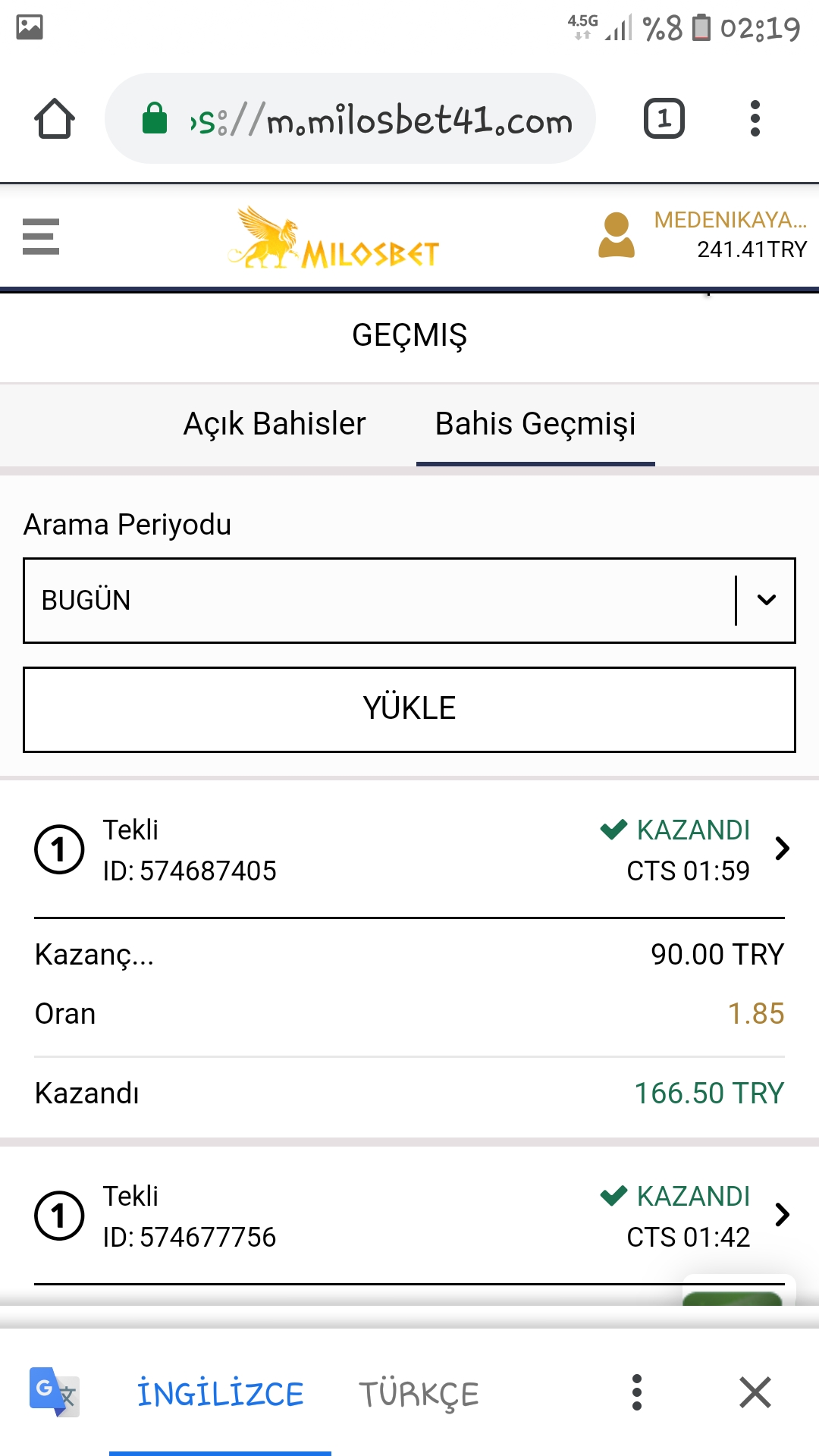Open the MEDENIKAYA account profile

click(x=702, y=235)
